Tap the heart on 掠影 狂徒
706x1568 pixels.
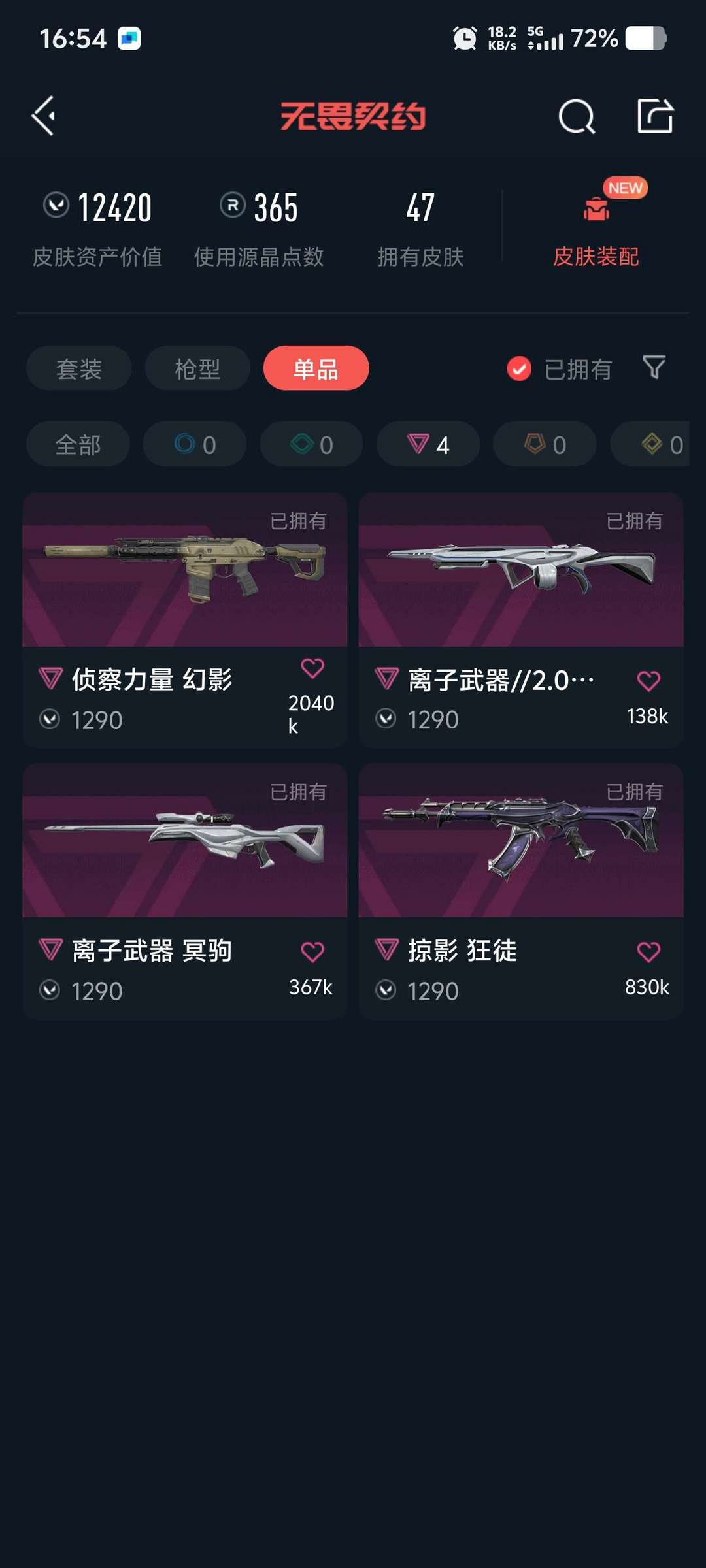[x=648, y=952]
